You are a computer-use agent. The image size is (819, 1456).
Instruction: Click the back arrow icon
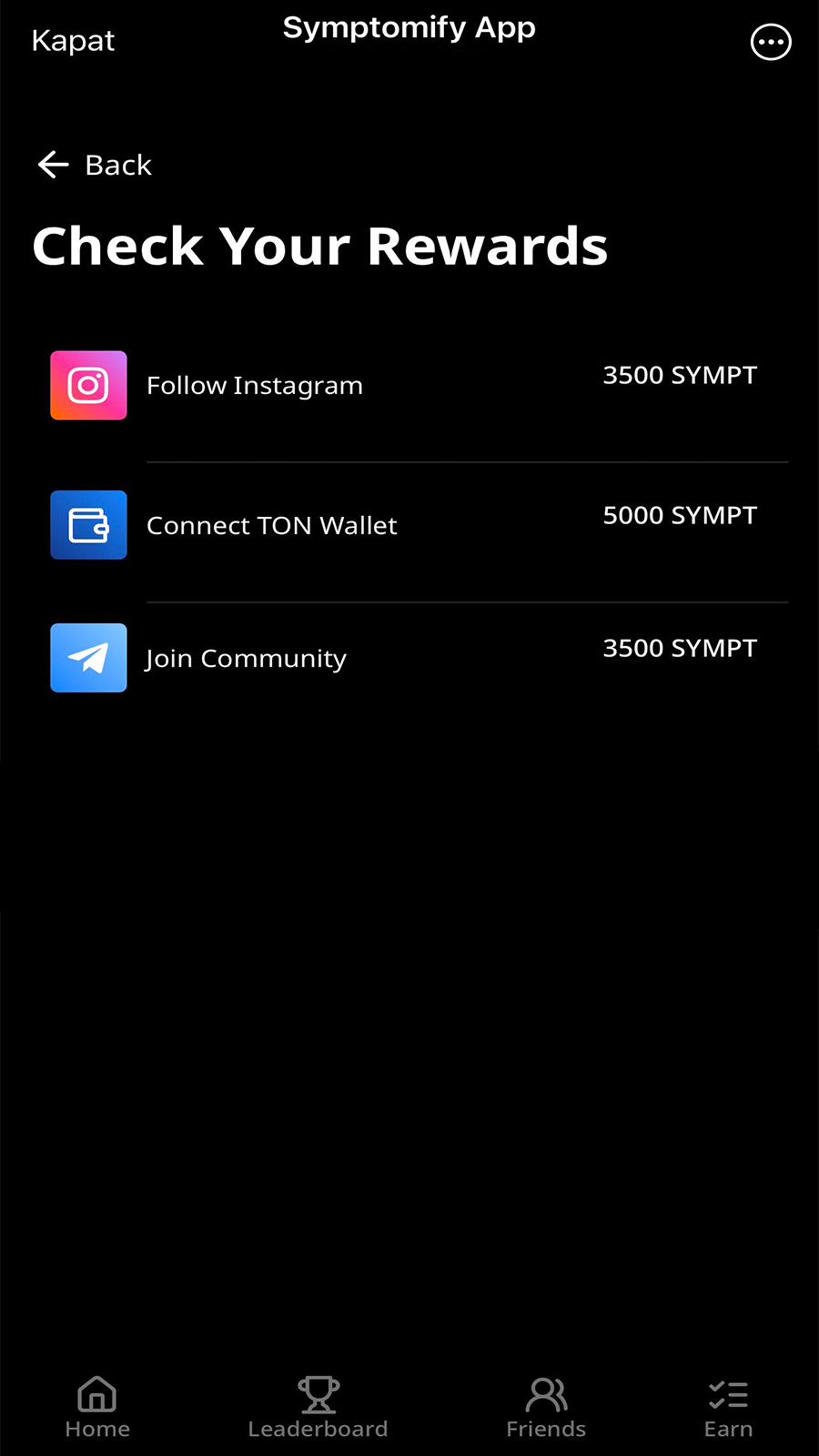[53, 165]
